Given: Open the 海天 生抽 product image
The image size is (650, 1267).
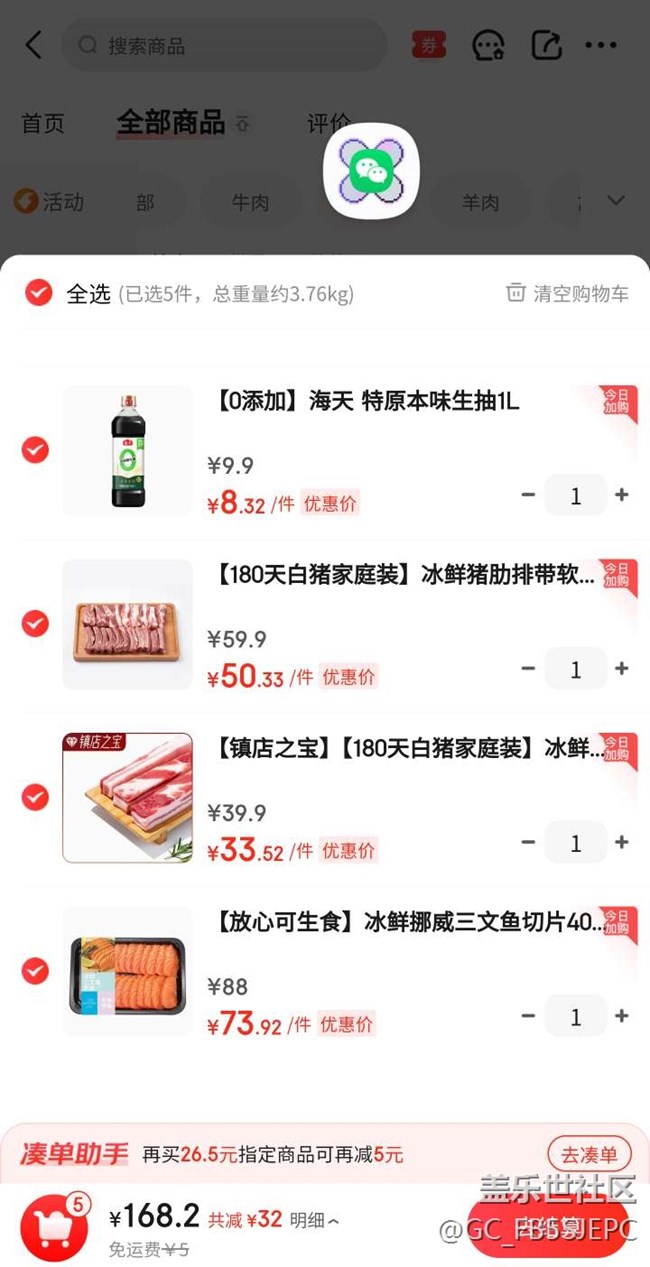Looking at the screenshot, I should pyautogui.click(x=127, y=450).
